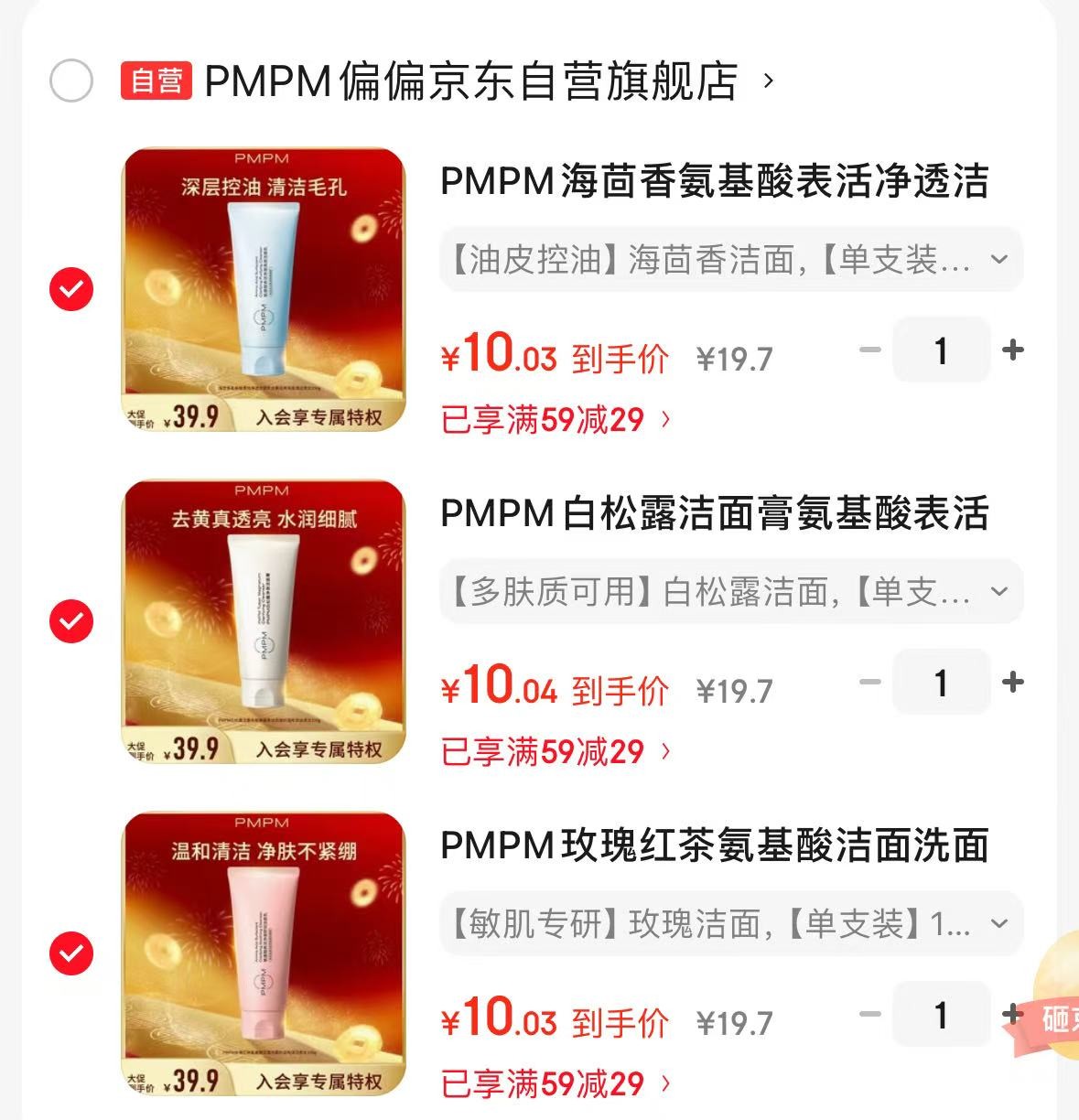
Task: View the 满59减29 promotion for the 海茴香 cleanser
Action: (x=556, y=420)
